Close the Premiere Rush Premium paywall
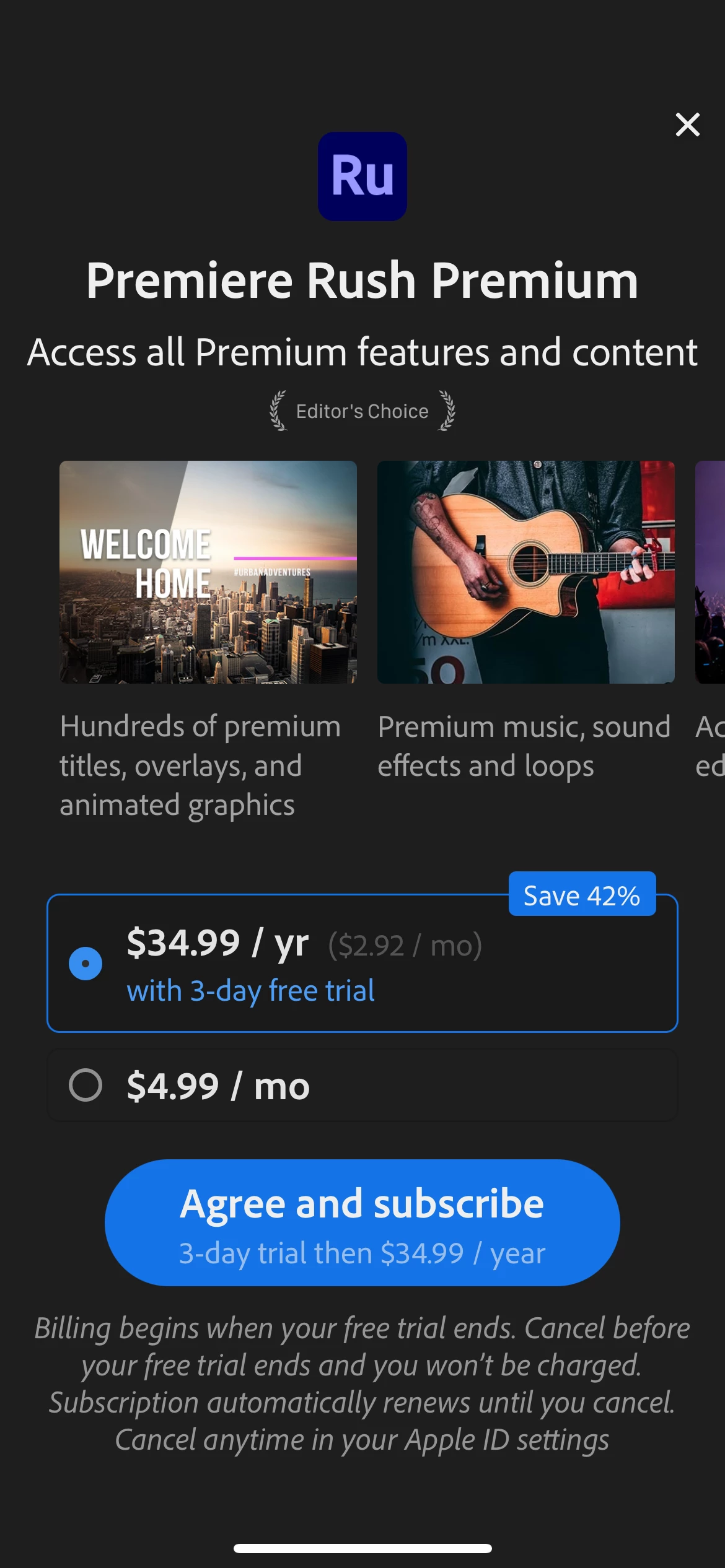Screen dimensions: 725x1568 click(687, 124)
